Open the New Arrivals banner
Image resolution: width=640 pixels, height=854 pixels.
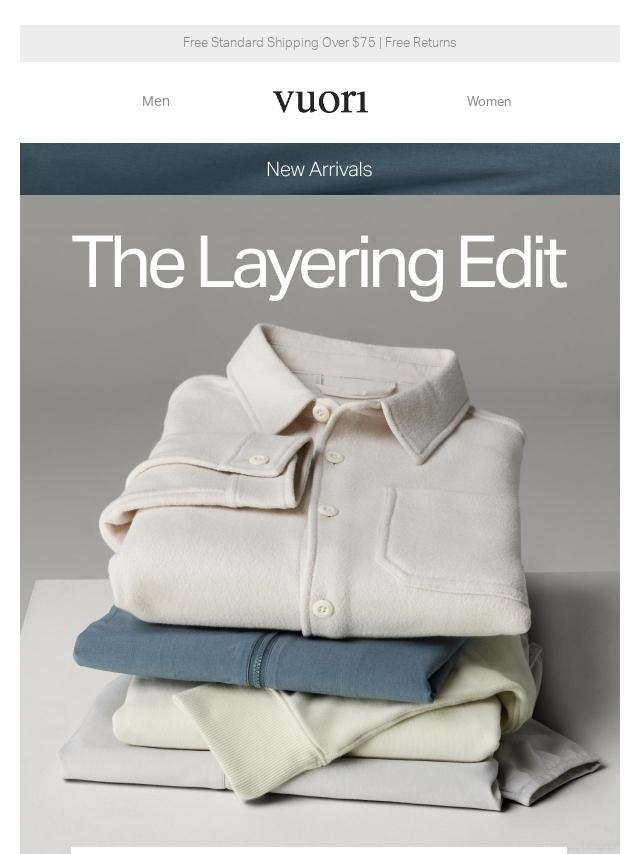click(319, 169)
